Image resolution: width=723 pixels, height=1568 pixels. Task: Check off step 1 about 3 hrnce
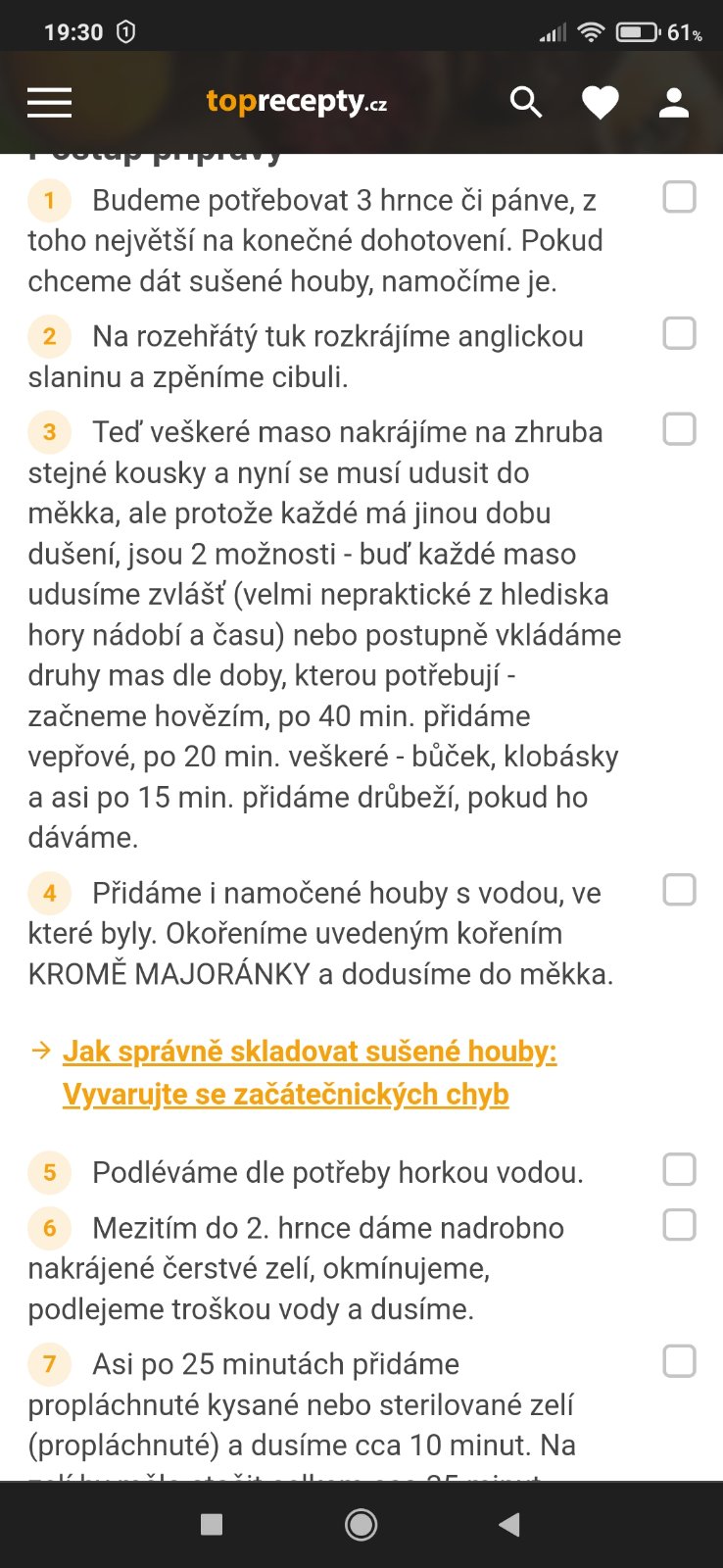679,197
